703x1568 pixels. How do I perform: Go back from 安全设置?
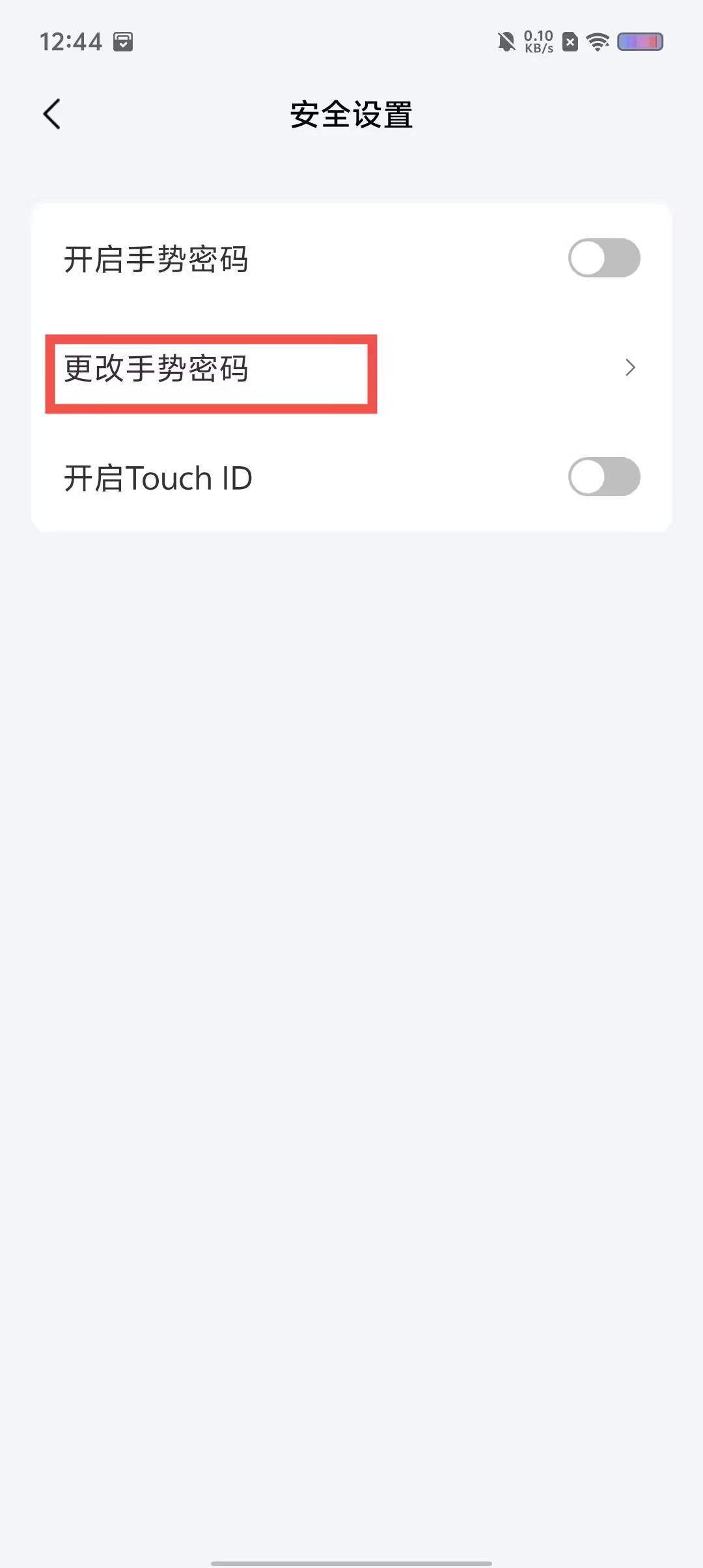coord(52,115)
